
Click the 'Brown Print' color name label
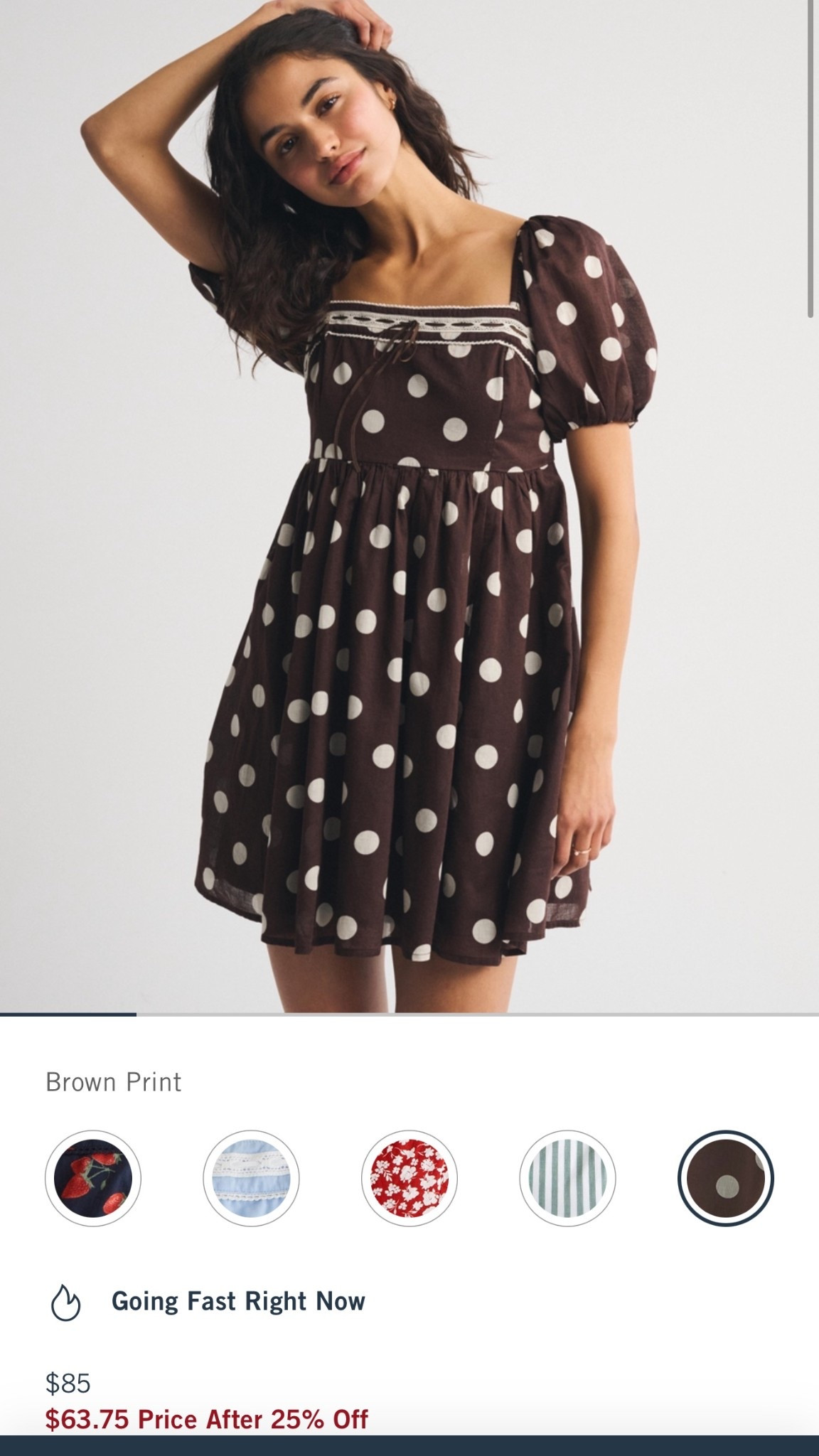click(x=114, y=1083)
